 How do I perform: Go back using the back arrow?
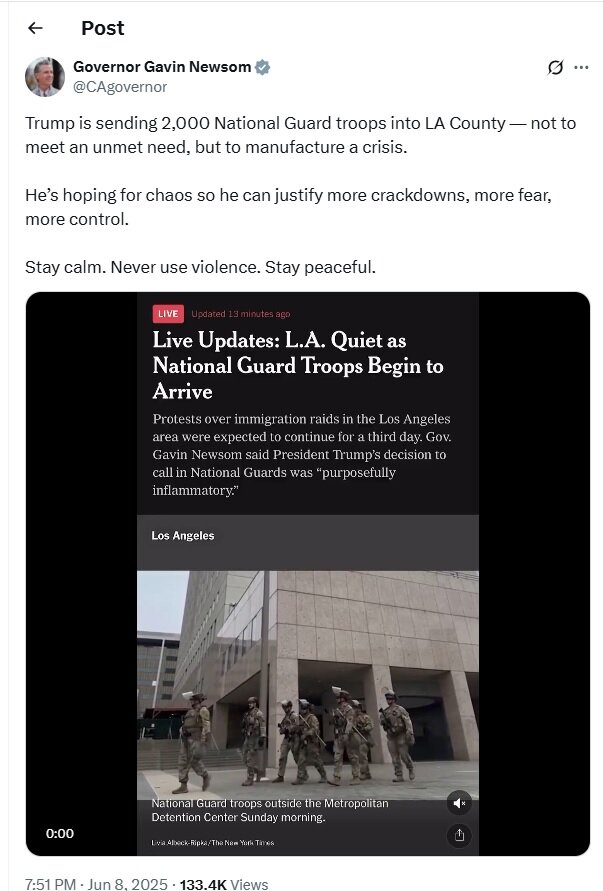(x=35, y=28)
